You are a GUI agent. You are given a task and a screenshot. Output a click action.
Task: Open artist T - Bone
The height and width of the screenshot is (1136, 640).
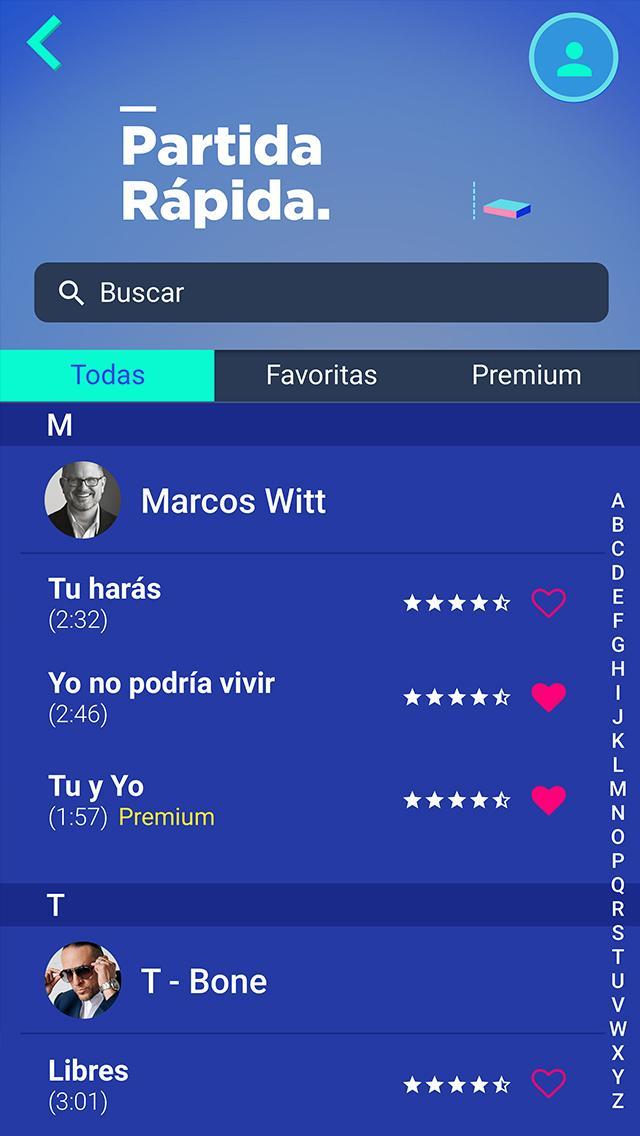tap(204, 981)
